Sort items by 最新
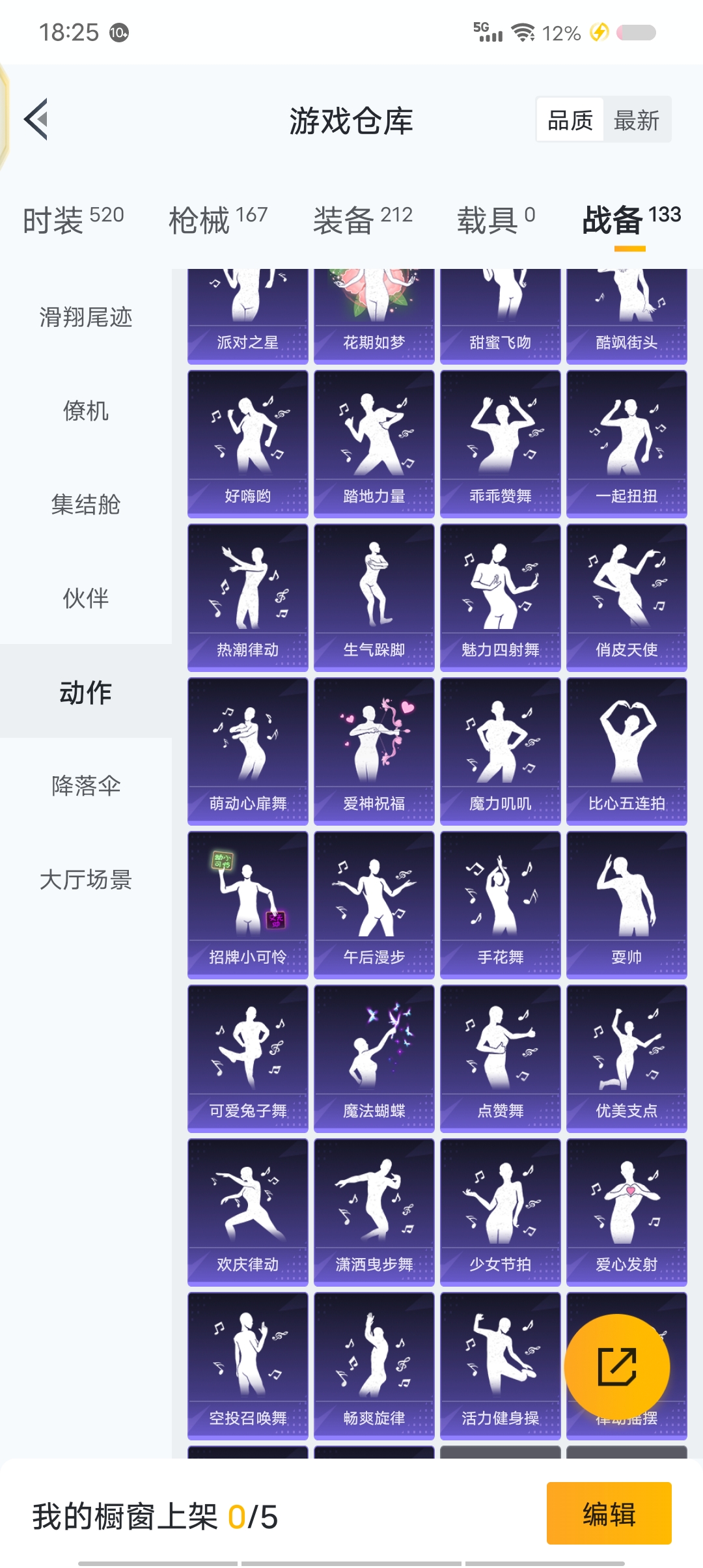This screenshot has width=703, height=1568. pos(637,120)
